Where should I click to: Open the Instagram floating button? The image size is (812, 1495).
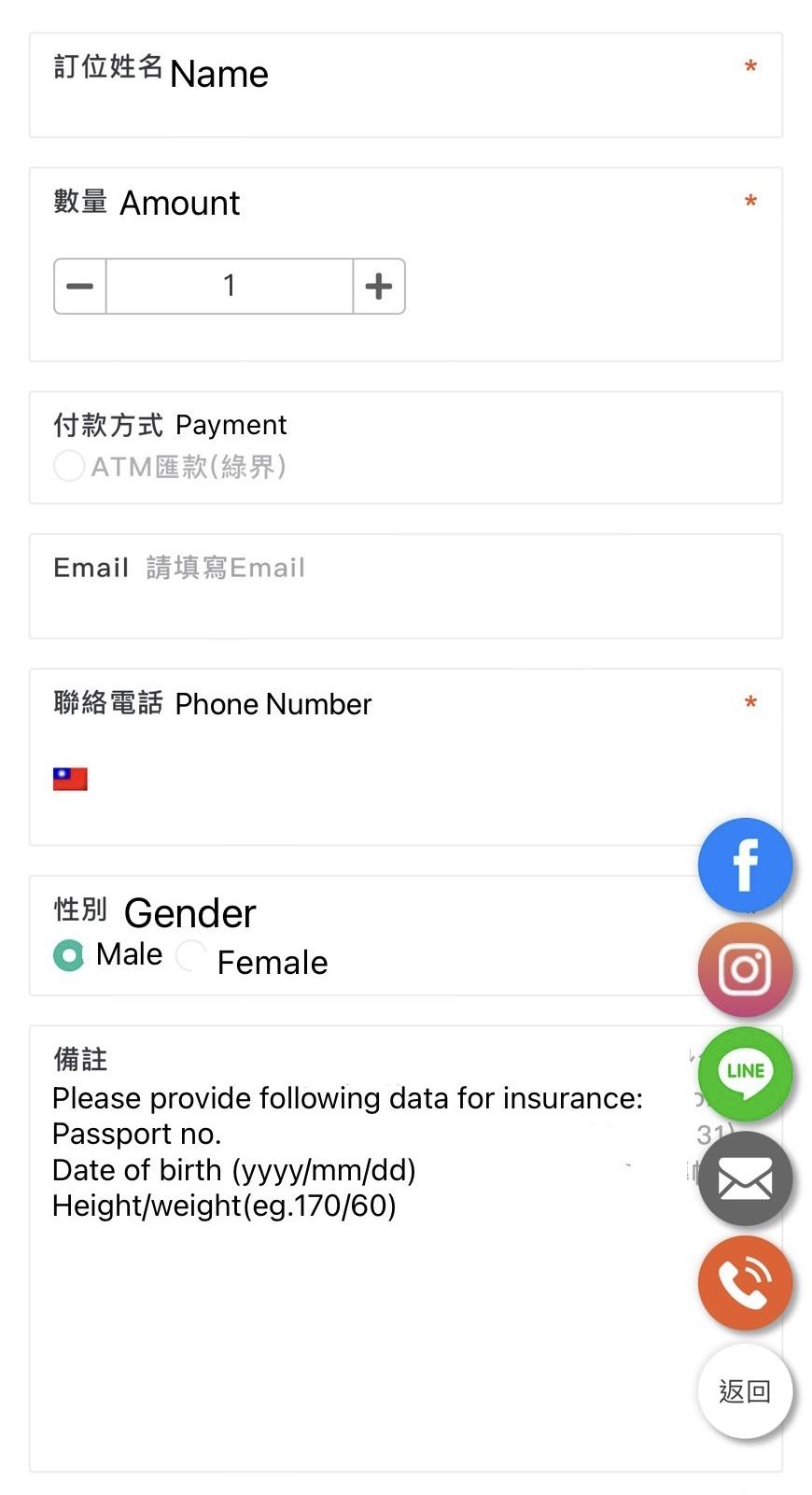pos(745,969)
